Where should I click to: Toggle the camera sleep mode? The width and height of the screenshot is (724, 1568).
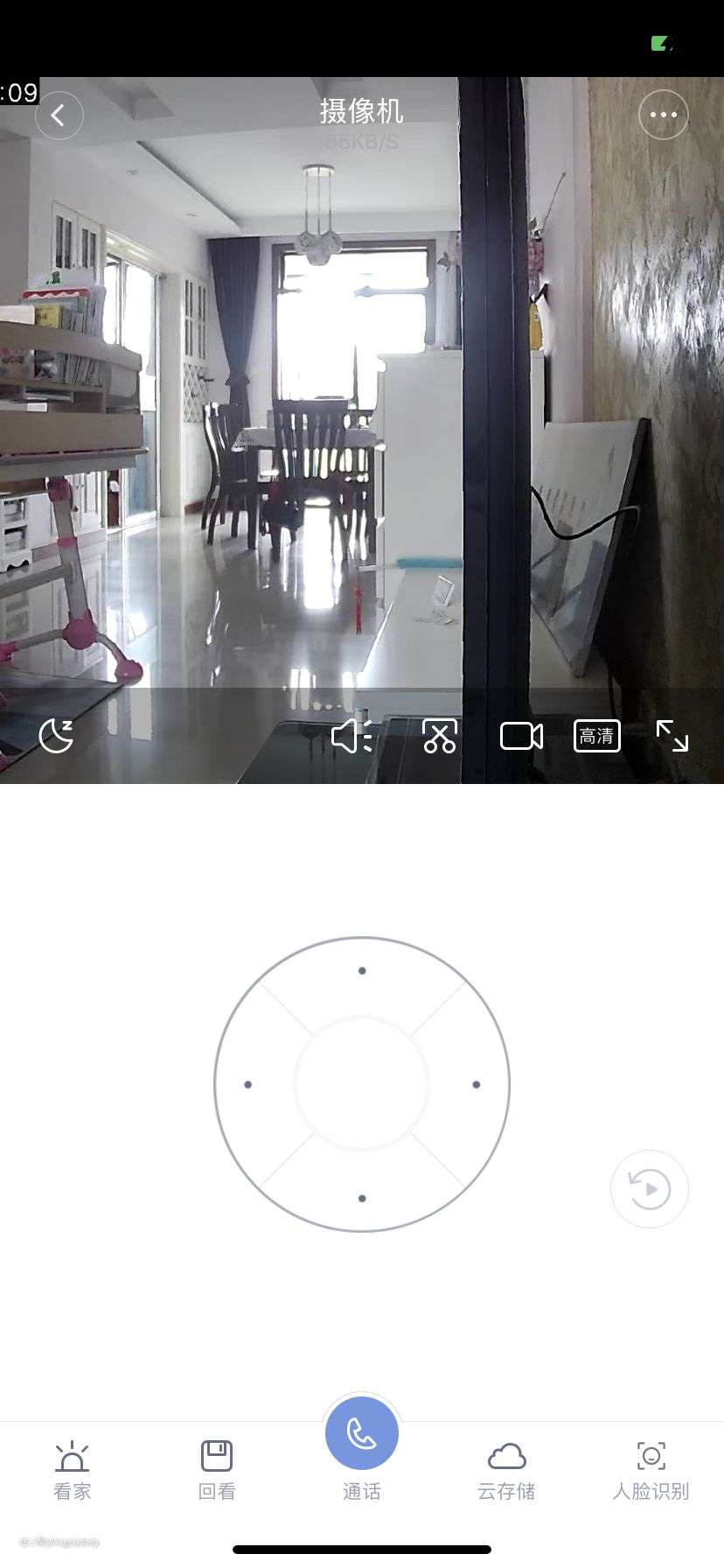[57, 736]
